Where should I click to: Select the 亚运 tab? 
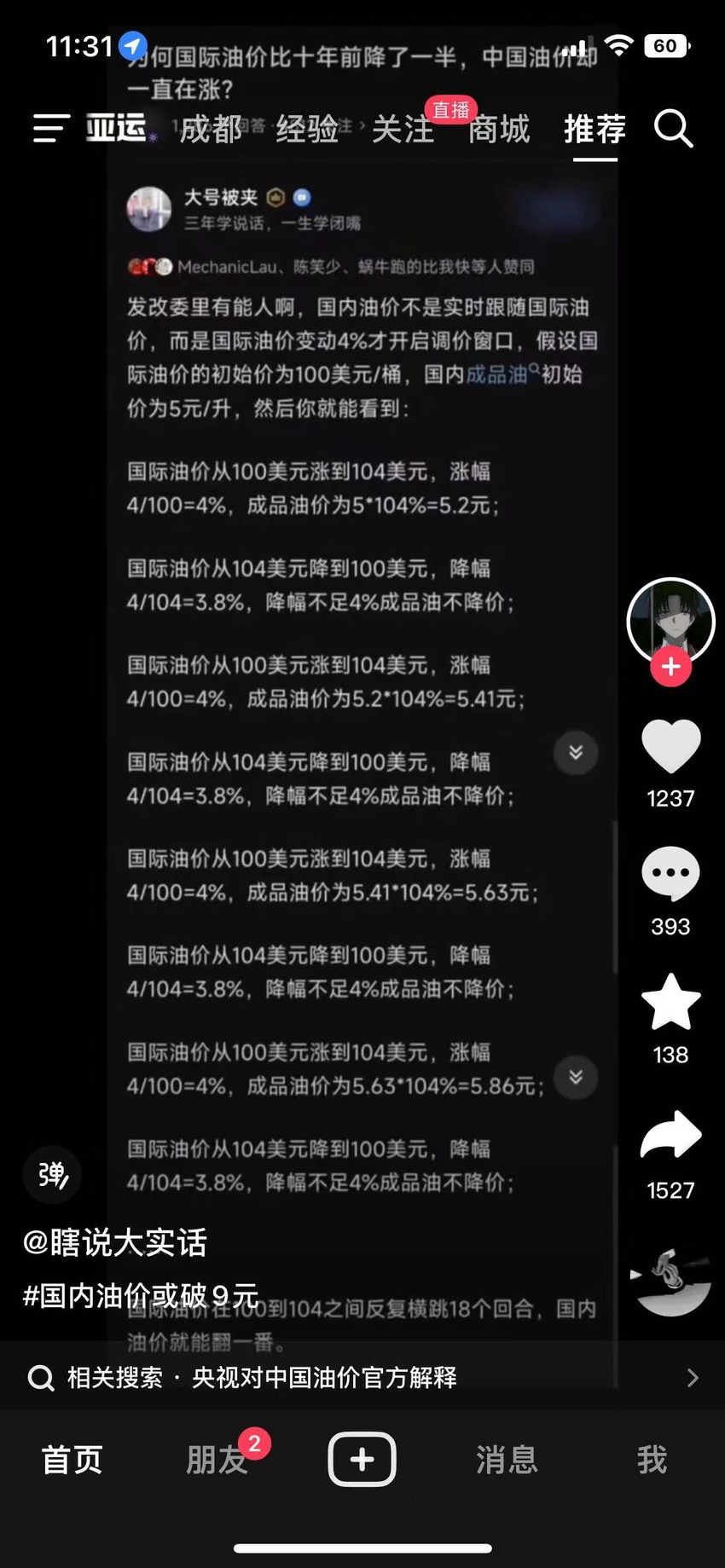(x=116, y=128)
